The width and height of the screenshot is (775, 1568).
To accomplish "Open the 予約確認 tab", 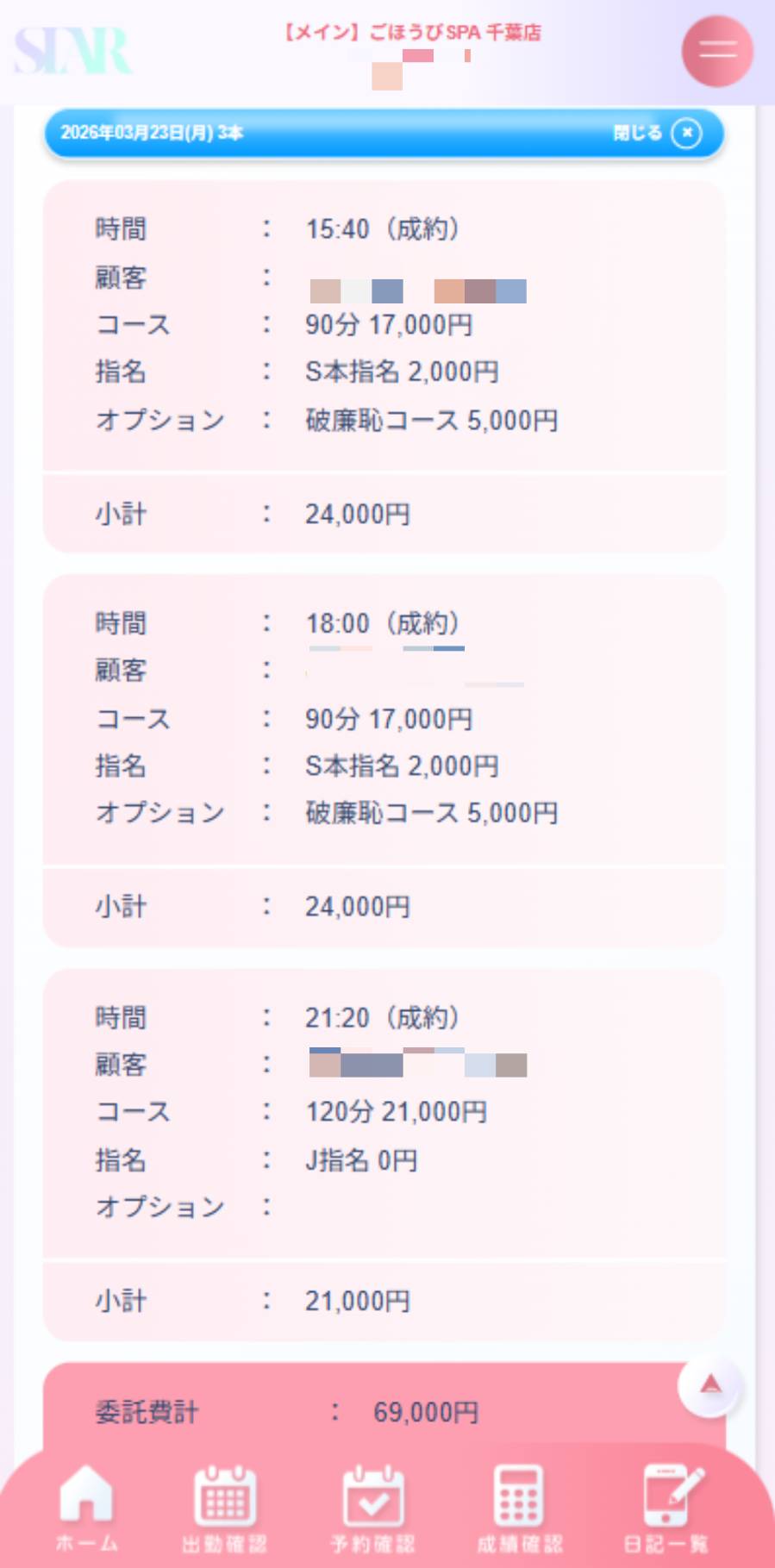I will [x=372, y=1507].
